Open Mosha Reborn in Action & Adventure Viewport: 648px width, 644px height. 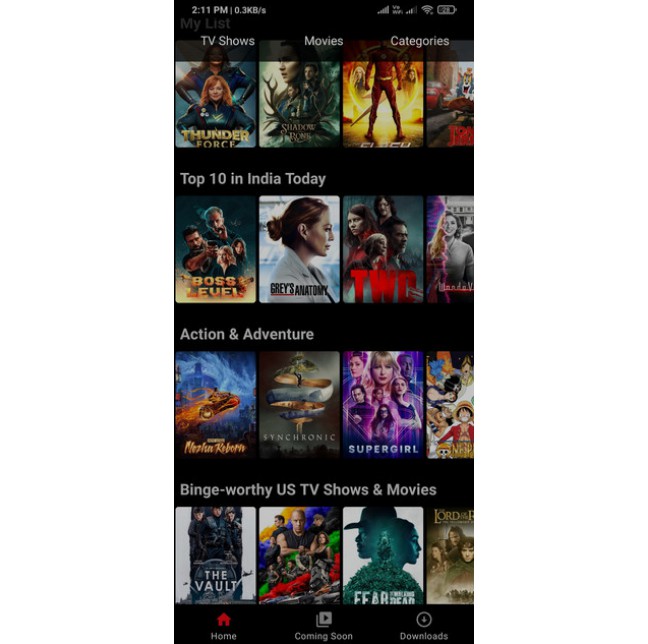pyautogui.click(x=216, y=404)
